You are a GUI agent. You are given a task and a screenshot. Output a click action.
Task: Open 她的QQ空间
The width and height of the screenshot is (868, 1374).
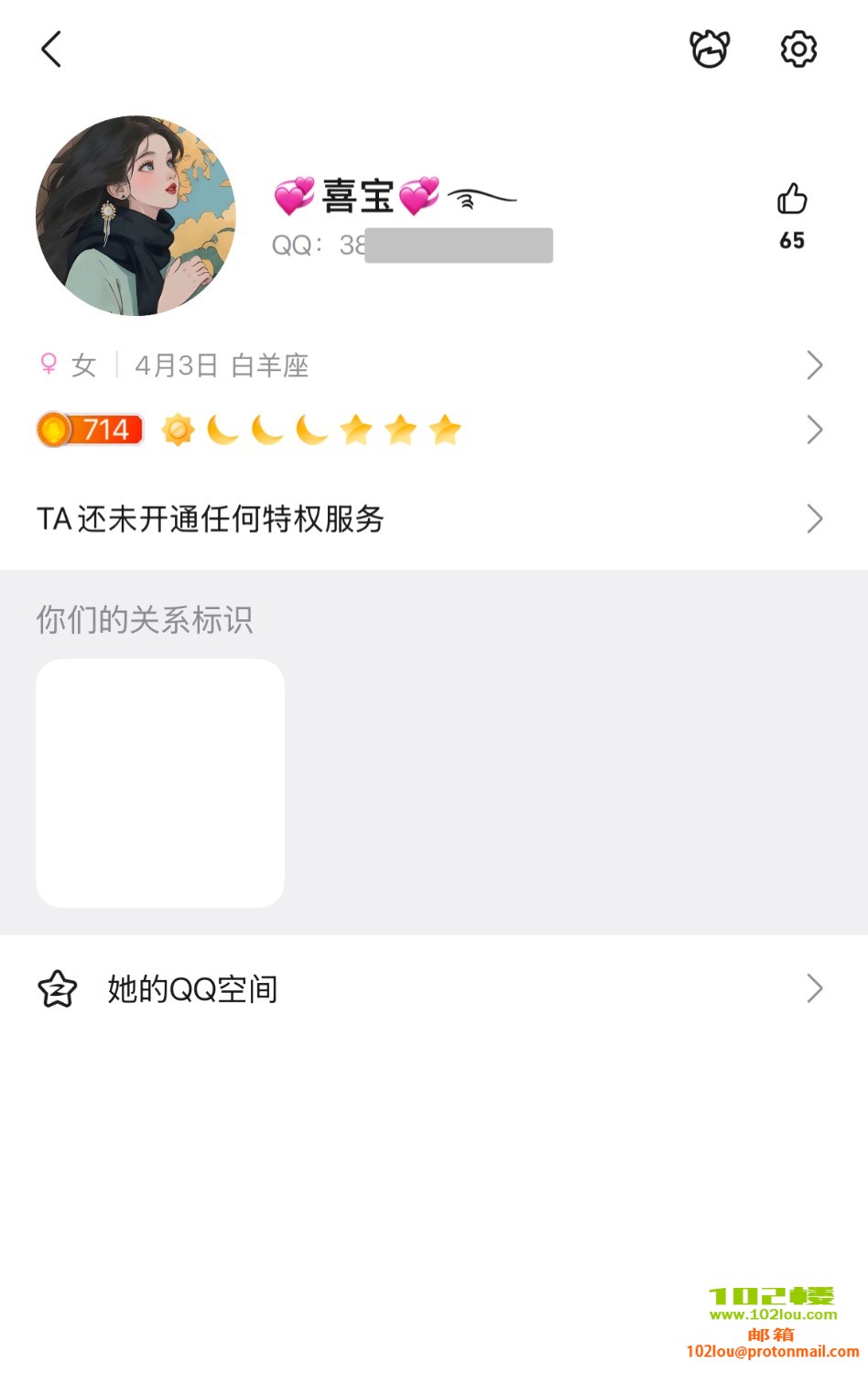click(430, 989)
